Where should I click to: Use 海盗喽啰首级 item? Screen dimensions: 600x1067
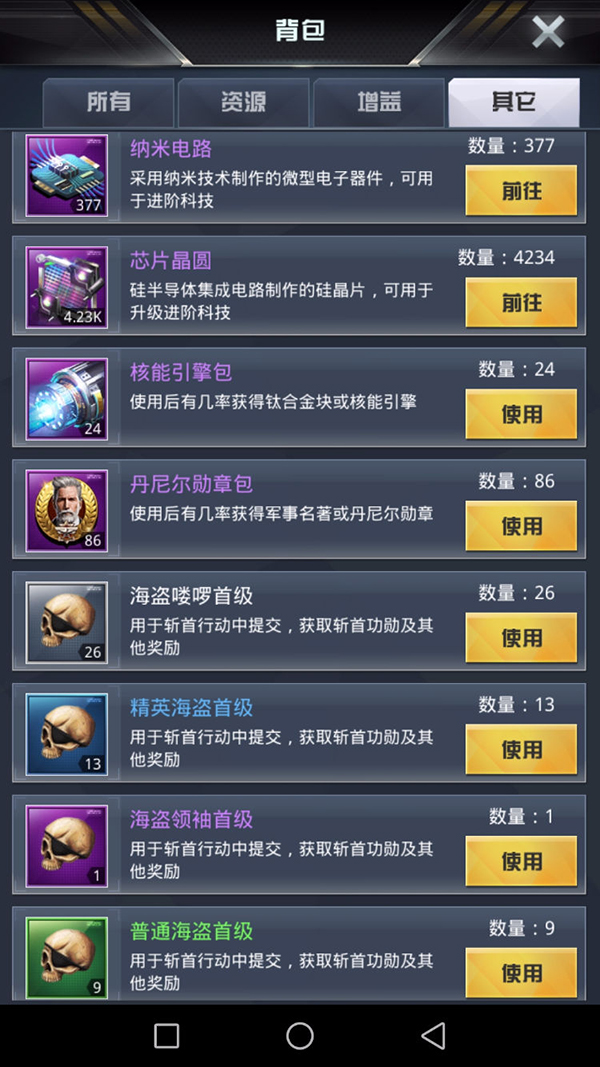pos(521,638)
